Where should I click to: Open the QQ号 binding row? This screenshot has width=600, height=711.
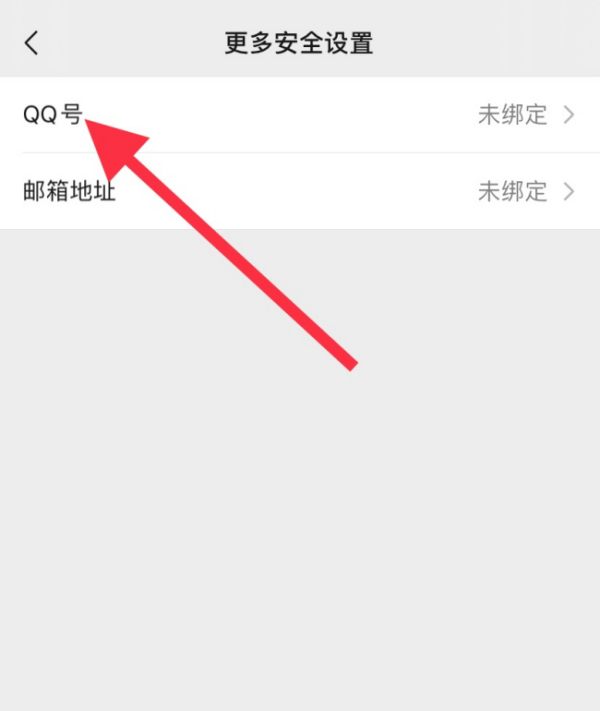pos(300,115)
